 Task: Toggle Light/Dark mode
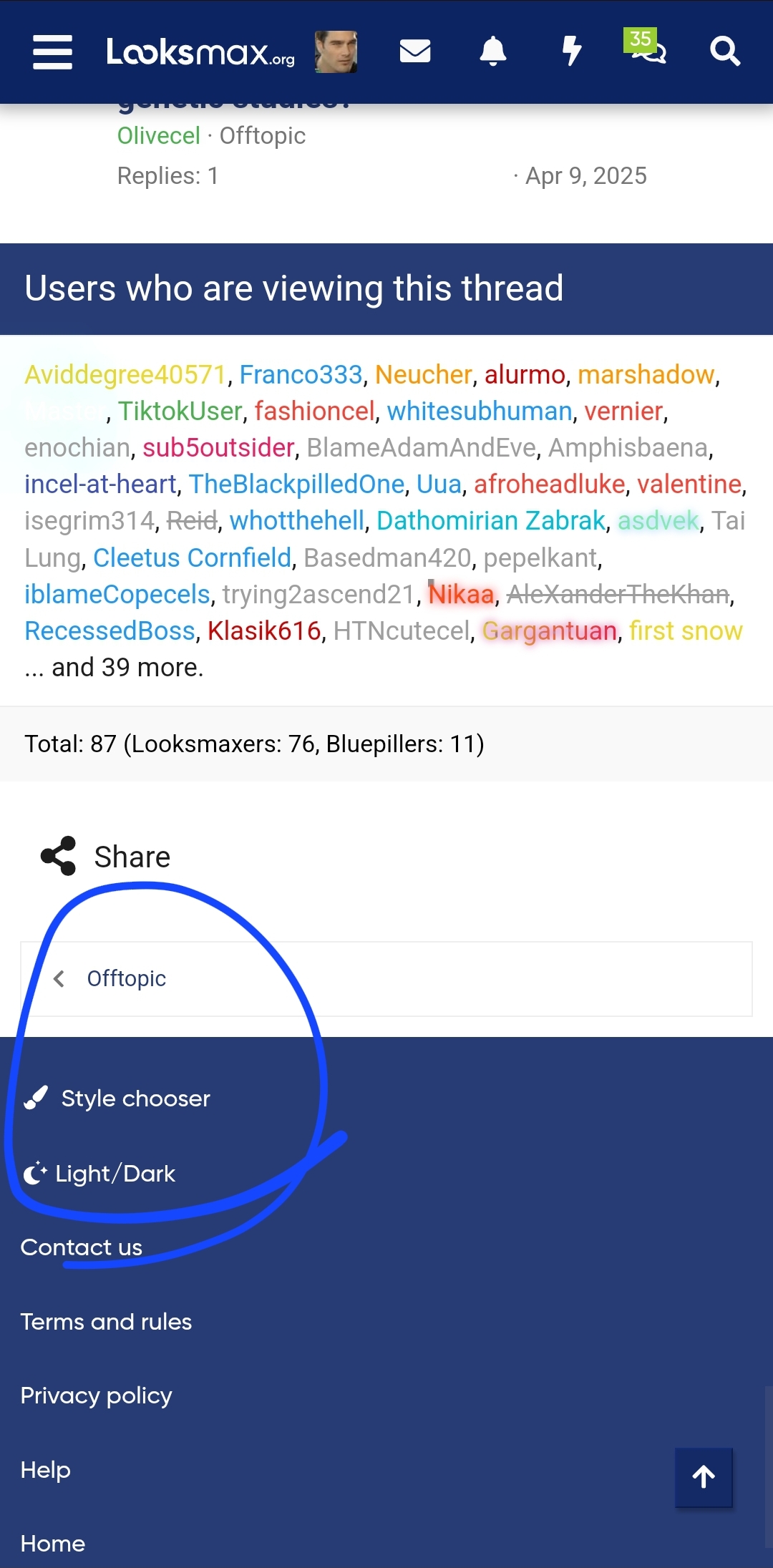[115, 1174]
